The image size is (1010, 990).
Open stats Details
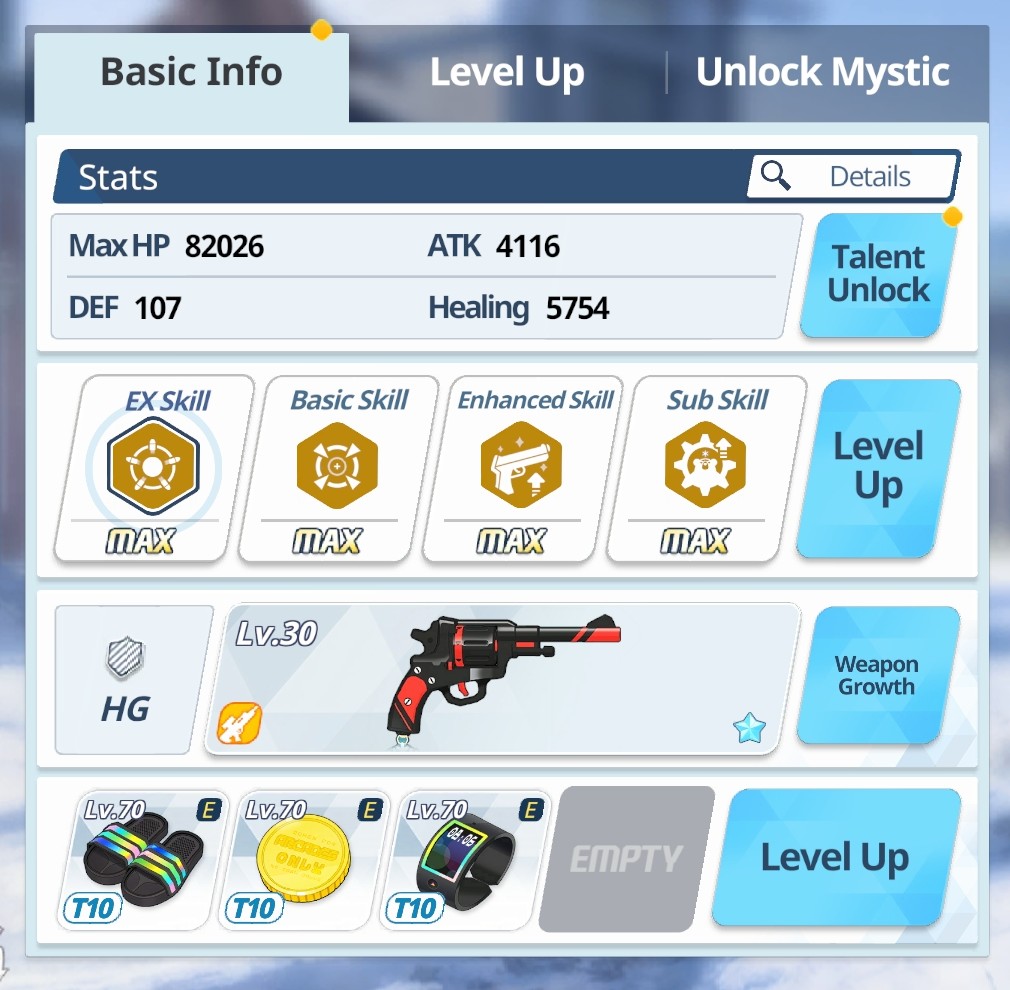click(853, 175)
